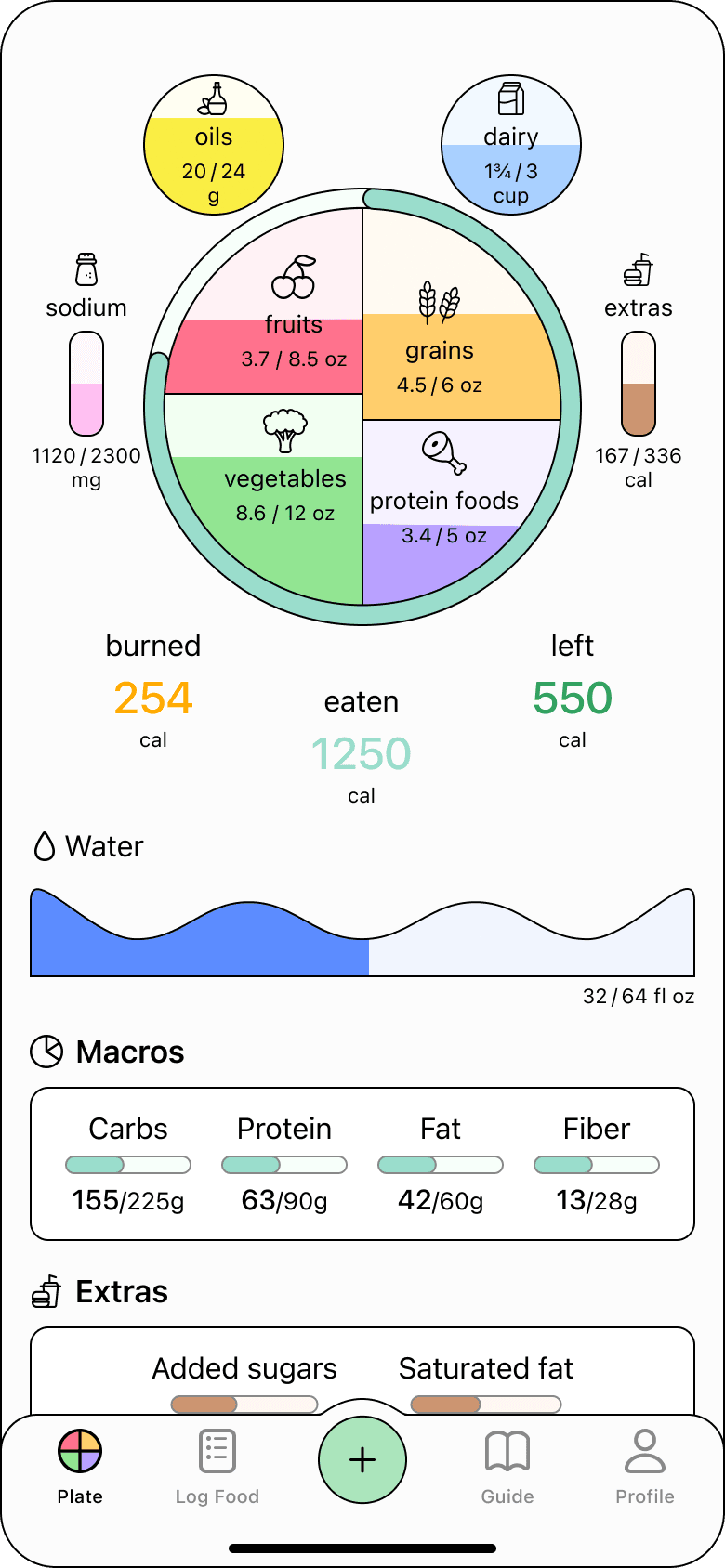Screen dimensions: 725x1568
Task: Select the Plate tab
Action: click(80, 1466)
